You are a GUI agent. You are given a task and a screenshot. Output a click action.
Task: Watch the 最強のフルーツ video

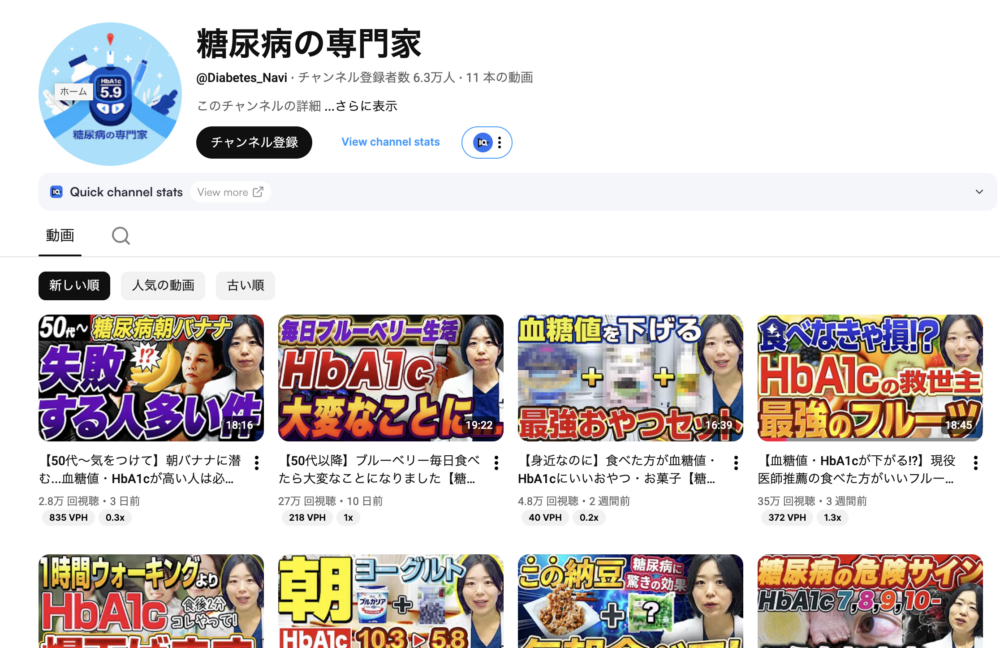870,378
